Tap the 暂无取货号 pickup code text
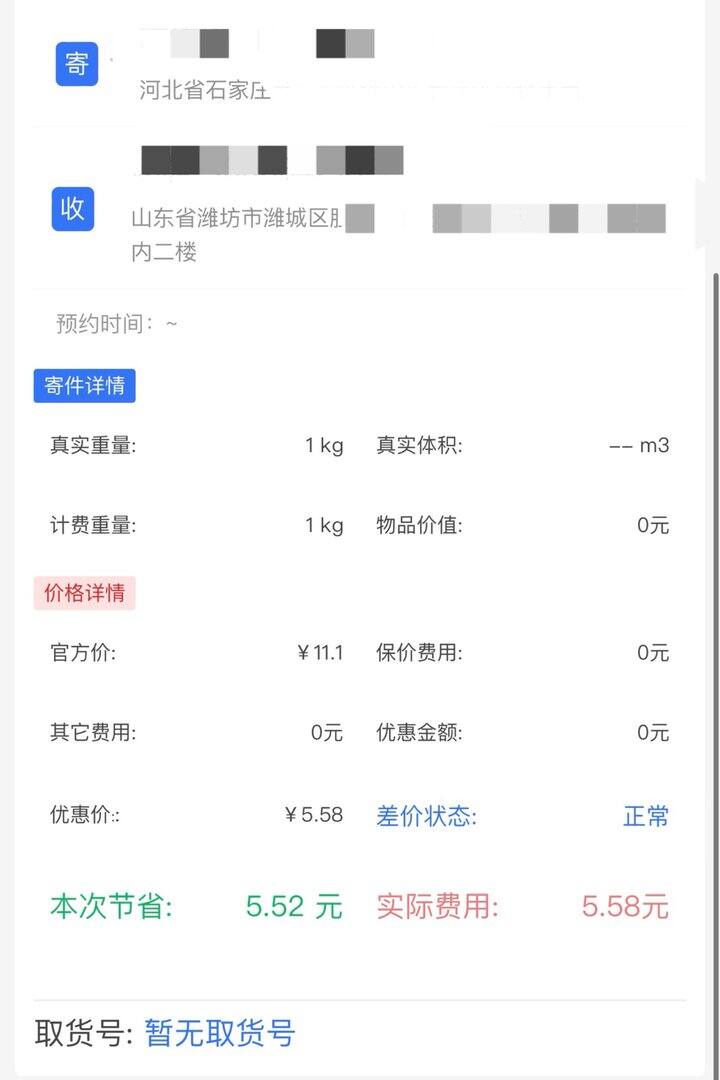Screen dimensions: 720x1080 tap(220, 1032)
